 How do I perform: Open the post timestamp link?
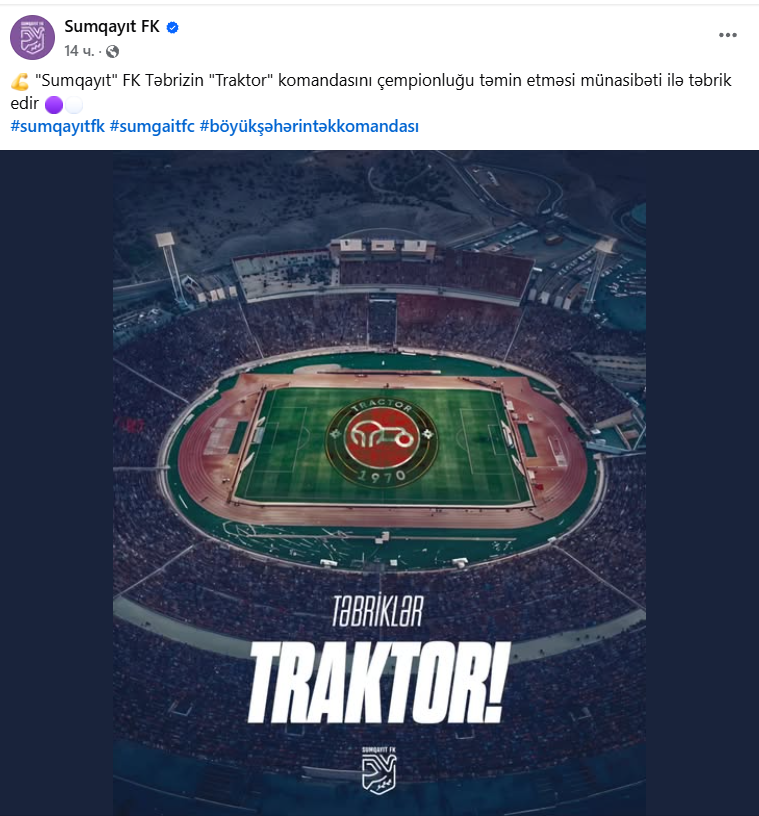coord(79,50)
